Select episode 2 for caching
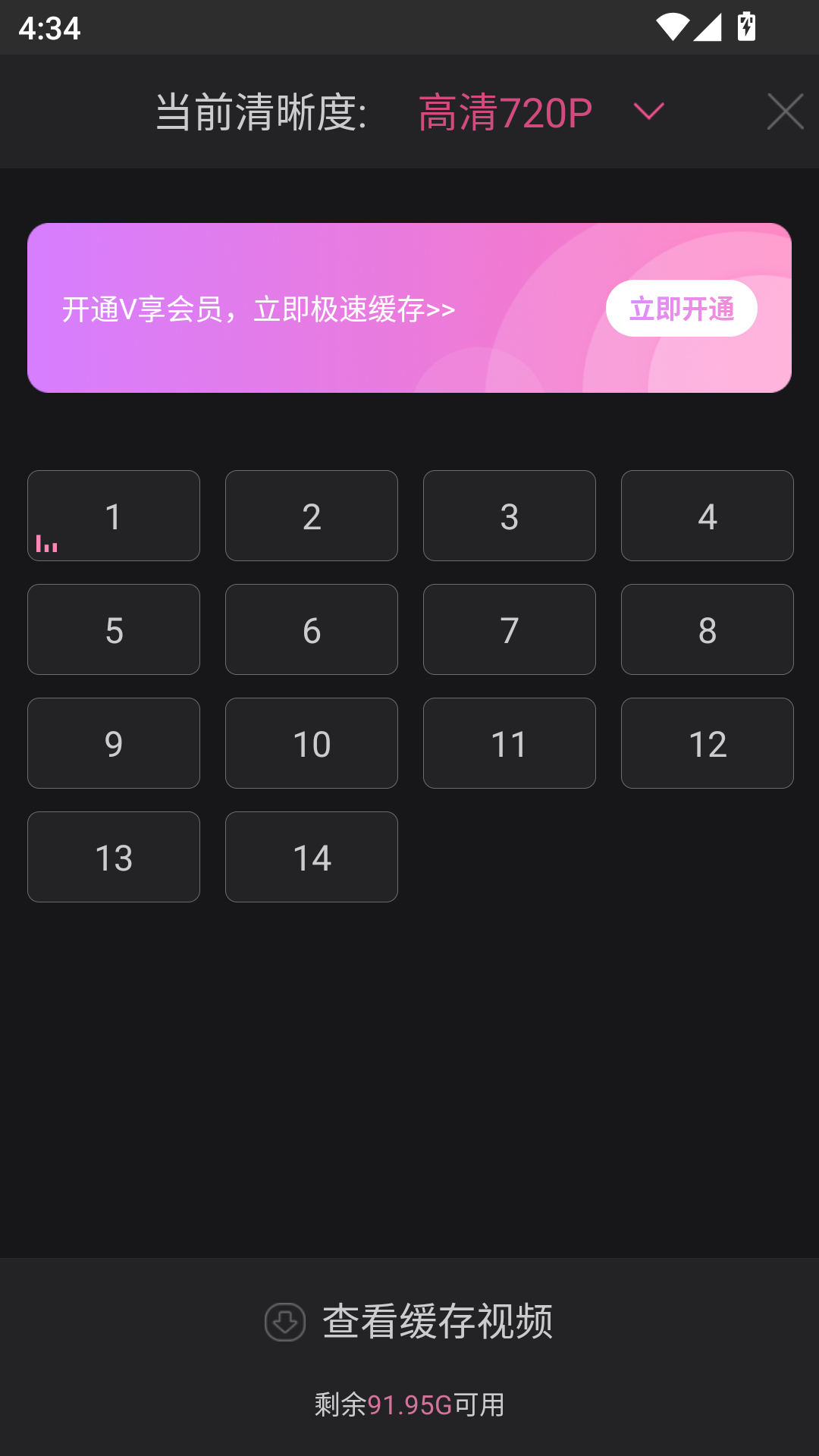Image resolution: width=819 pixels, height=1456 pixels. click(312, 516)
